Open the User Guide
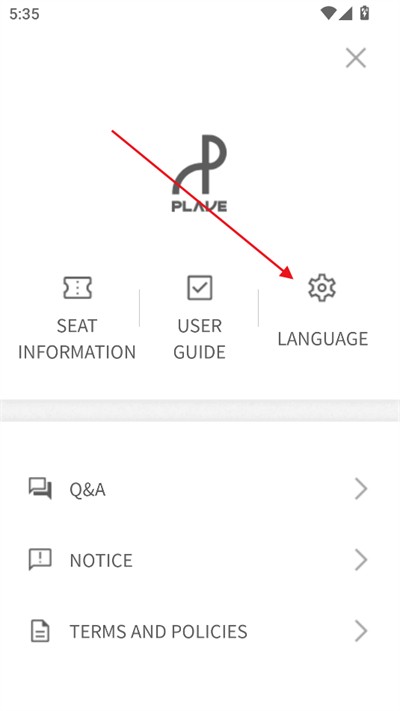The height and width of the screenshot is (711, 400). [200, 317]
